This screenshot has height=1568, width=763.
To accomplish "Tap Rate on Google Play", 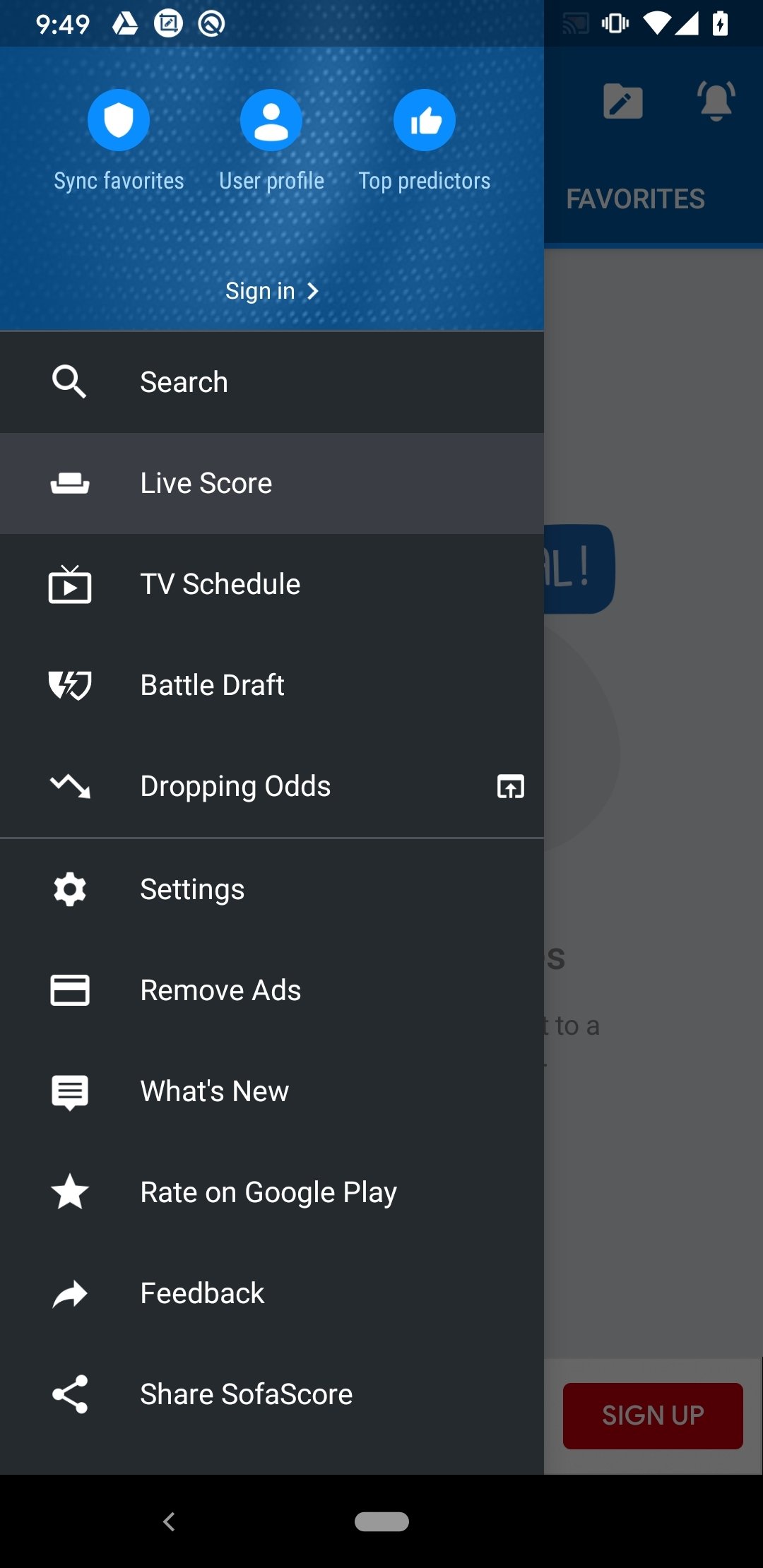I will click(x=272, y=1192).
